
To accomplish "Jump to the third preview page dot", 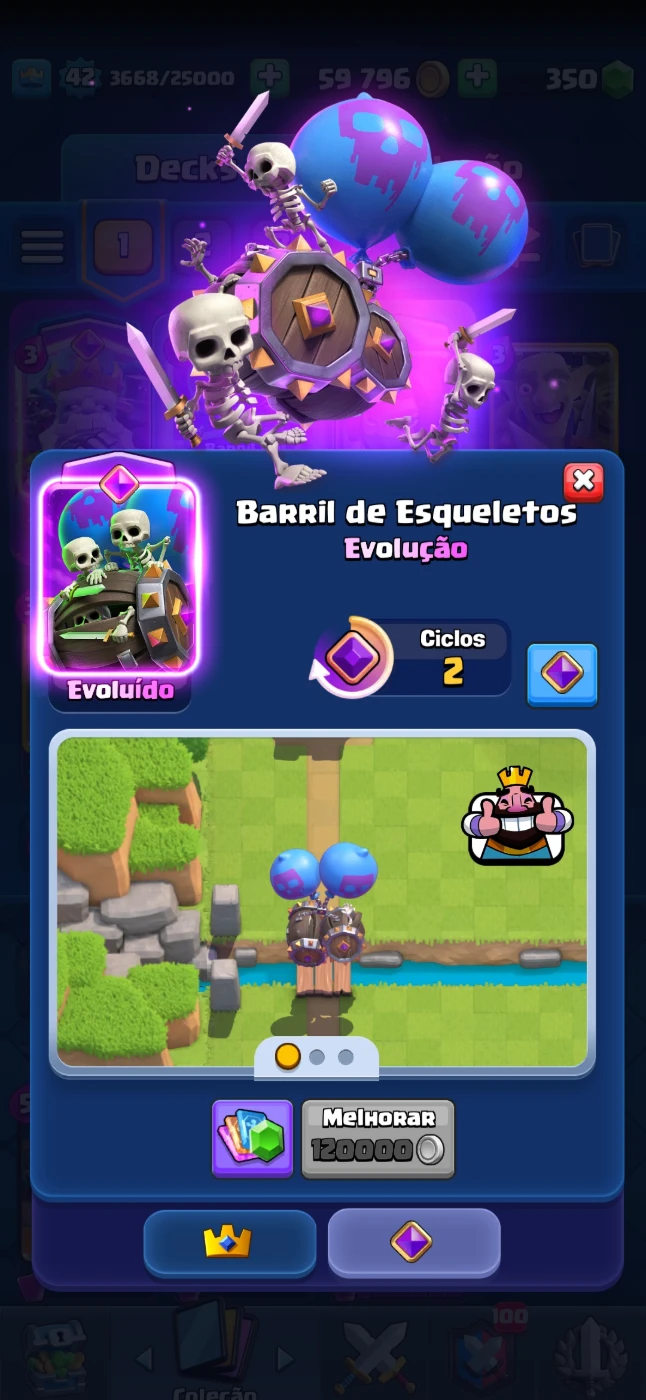I will [346, 1057].
